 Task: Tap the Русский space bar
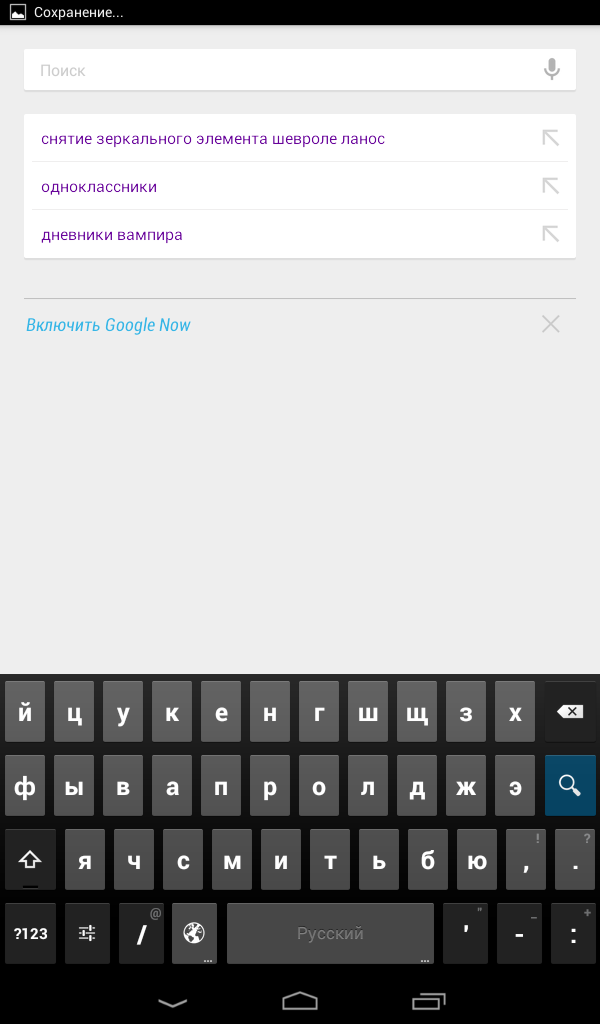330,933
